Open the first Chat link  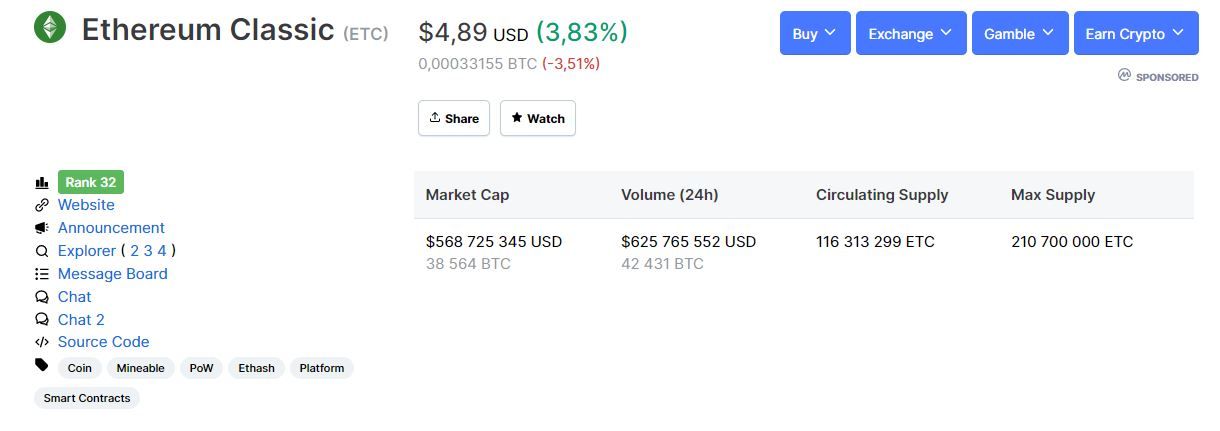(x=74, y=297)
